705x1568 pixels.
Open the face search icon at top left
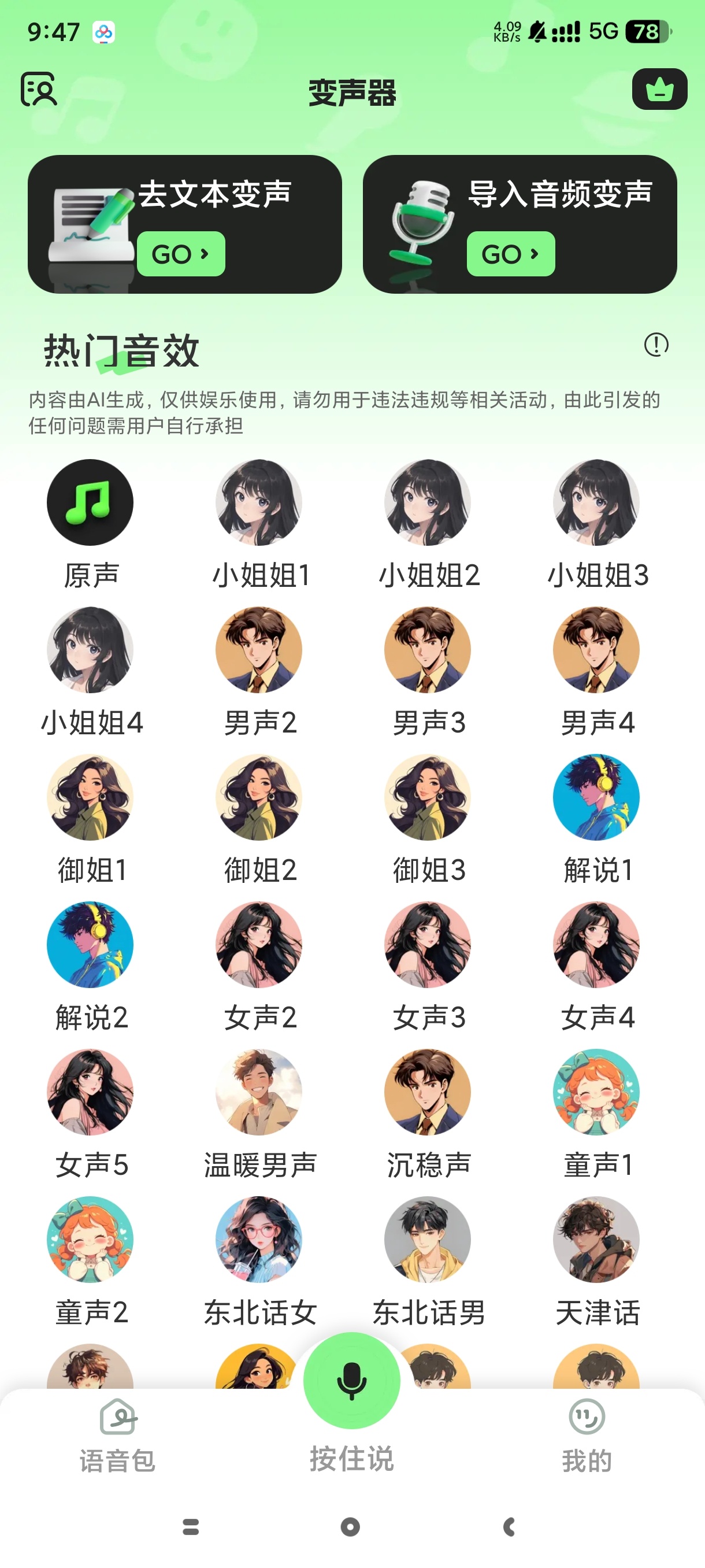[x=39, y=90]
